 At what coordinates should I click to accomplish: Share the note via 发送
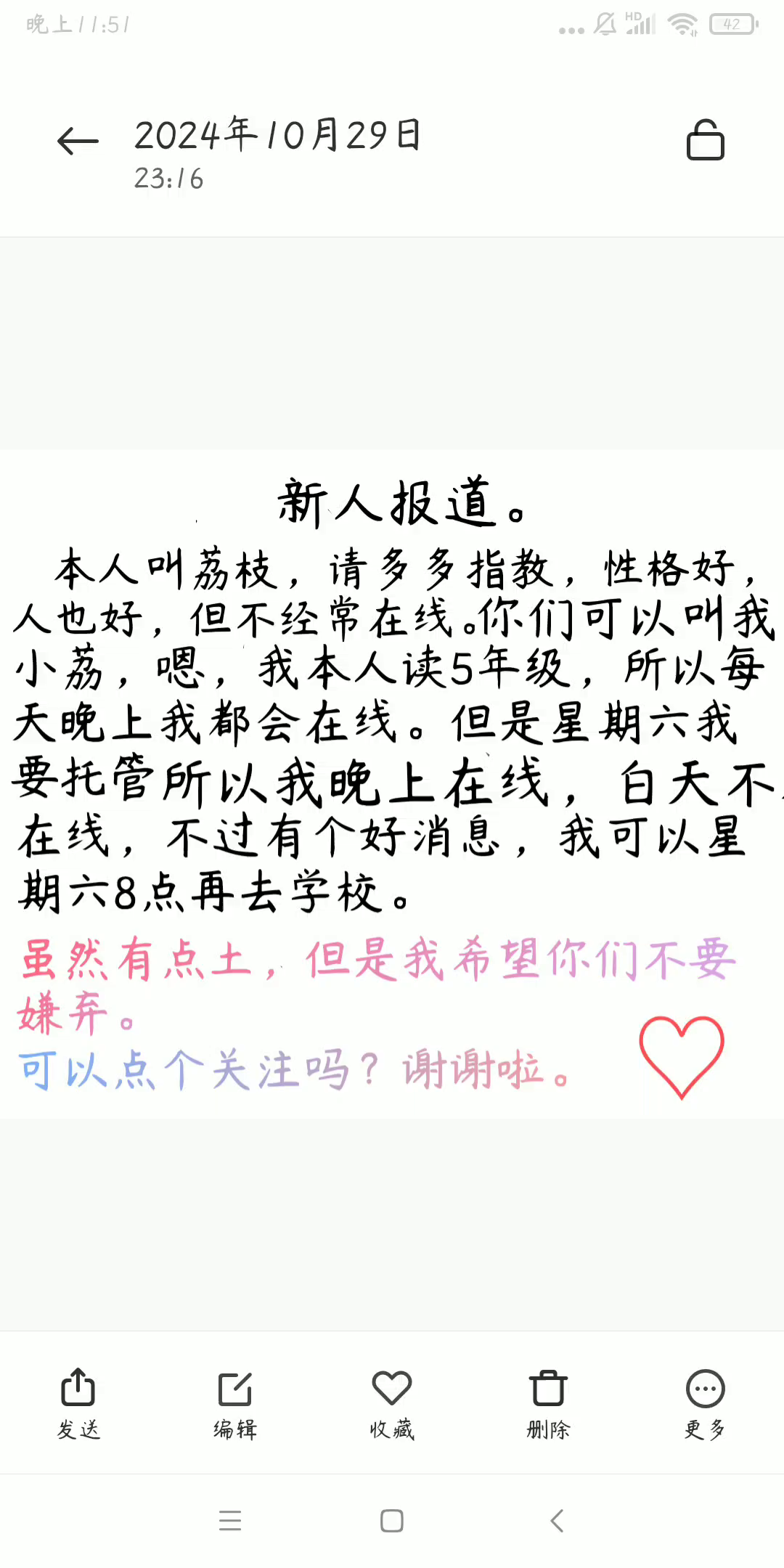(x=78, y=1402)
